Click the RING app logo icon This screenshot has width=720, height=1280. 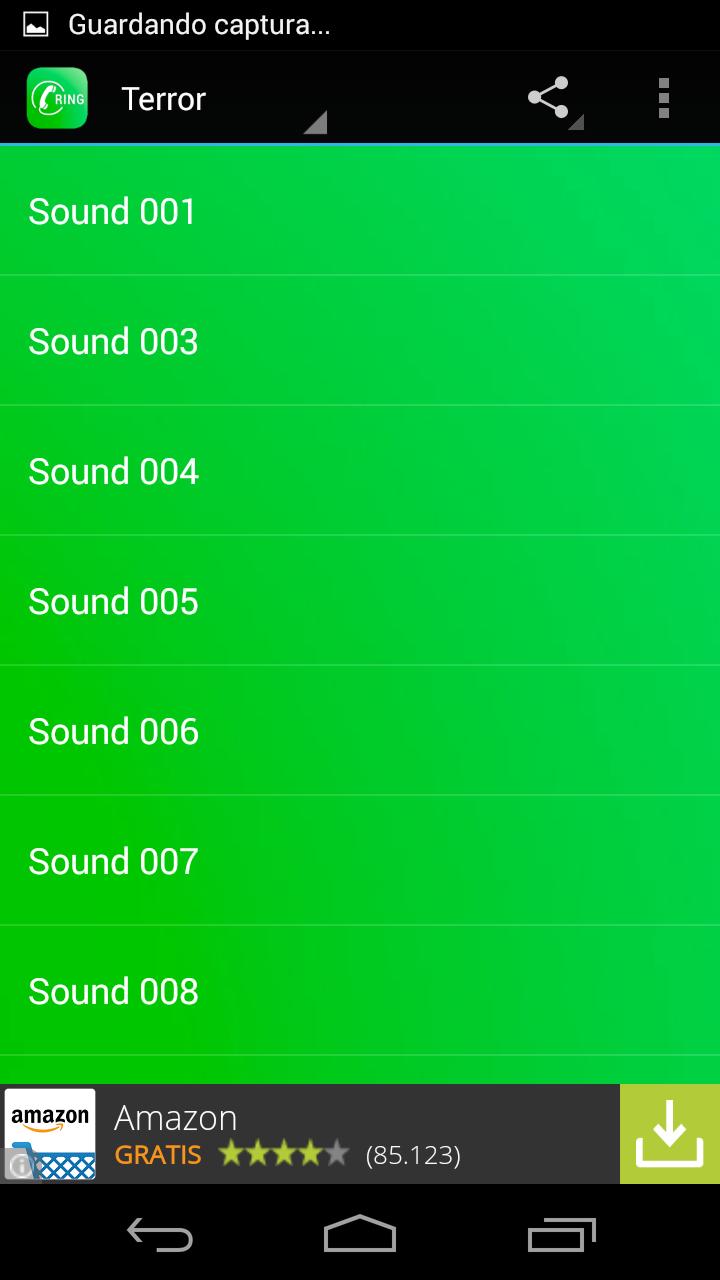click(57, 97)
